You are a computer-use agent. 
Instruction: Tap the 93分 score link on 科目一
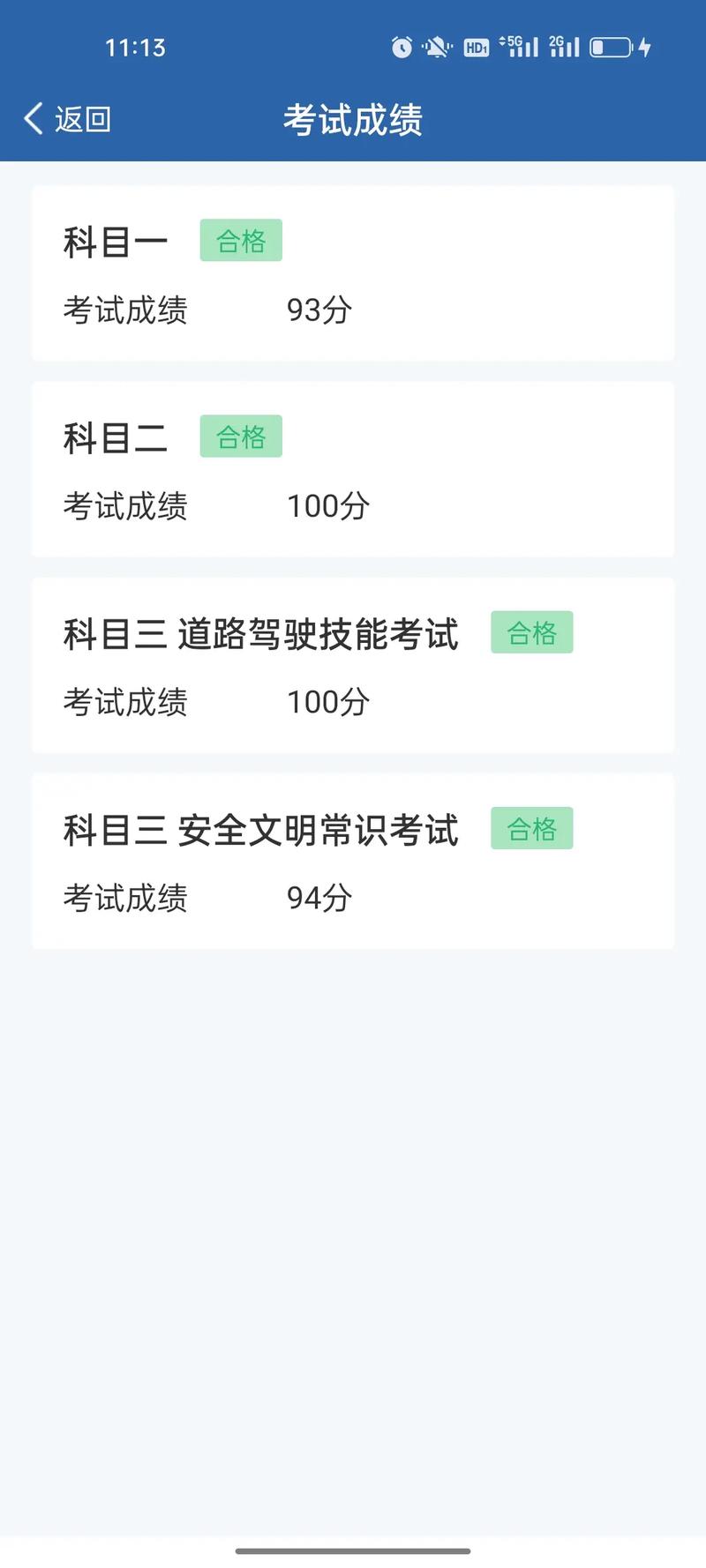[319, 310]
